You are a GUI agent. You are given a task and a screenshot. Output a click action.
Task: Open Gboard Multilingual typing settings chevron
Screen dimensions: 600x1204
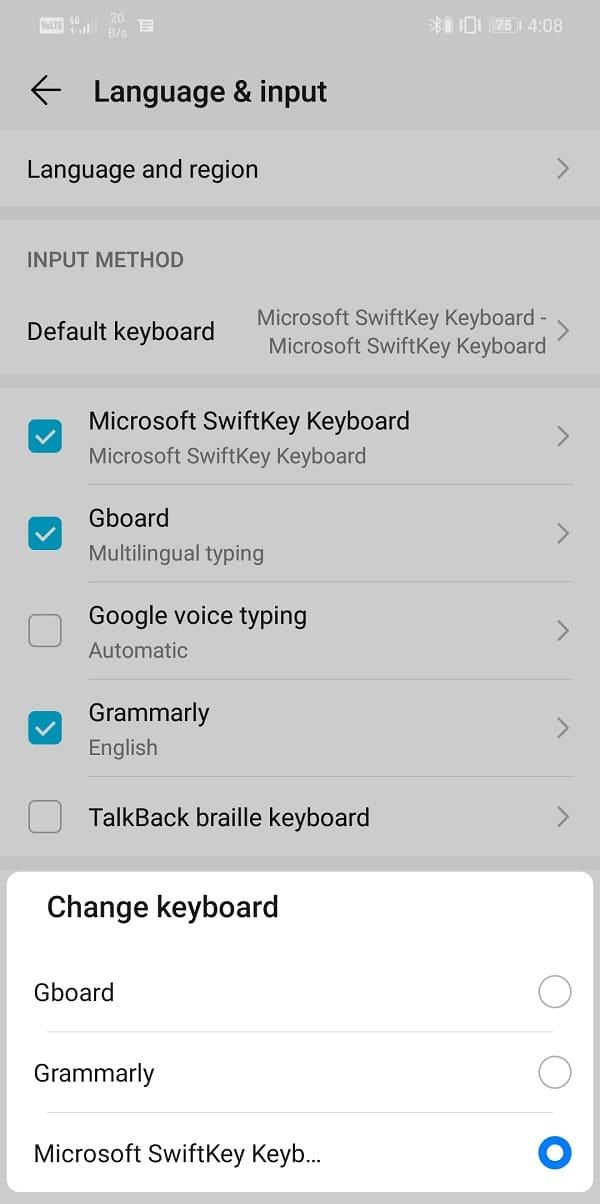tap(563, 534)
